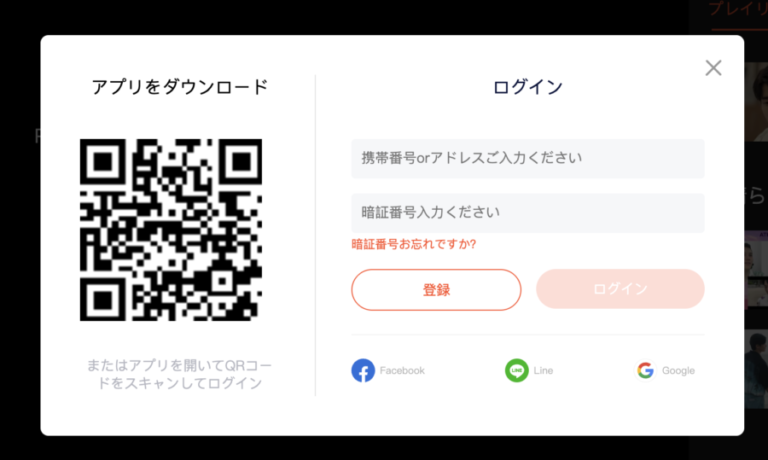Tap the 登録 register button
Screen dimensions: 768x460
point(436,290)
